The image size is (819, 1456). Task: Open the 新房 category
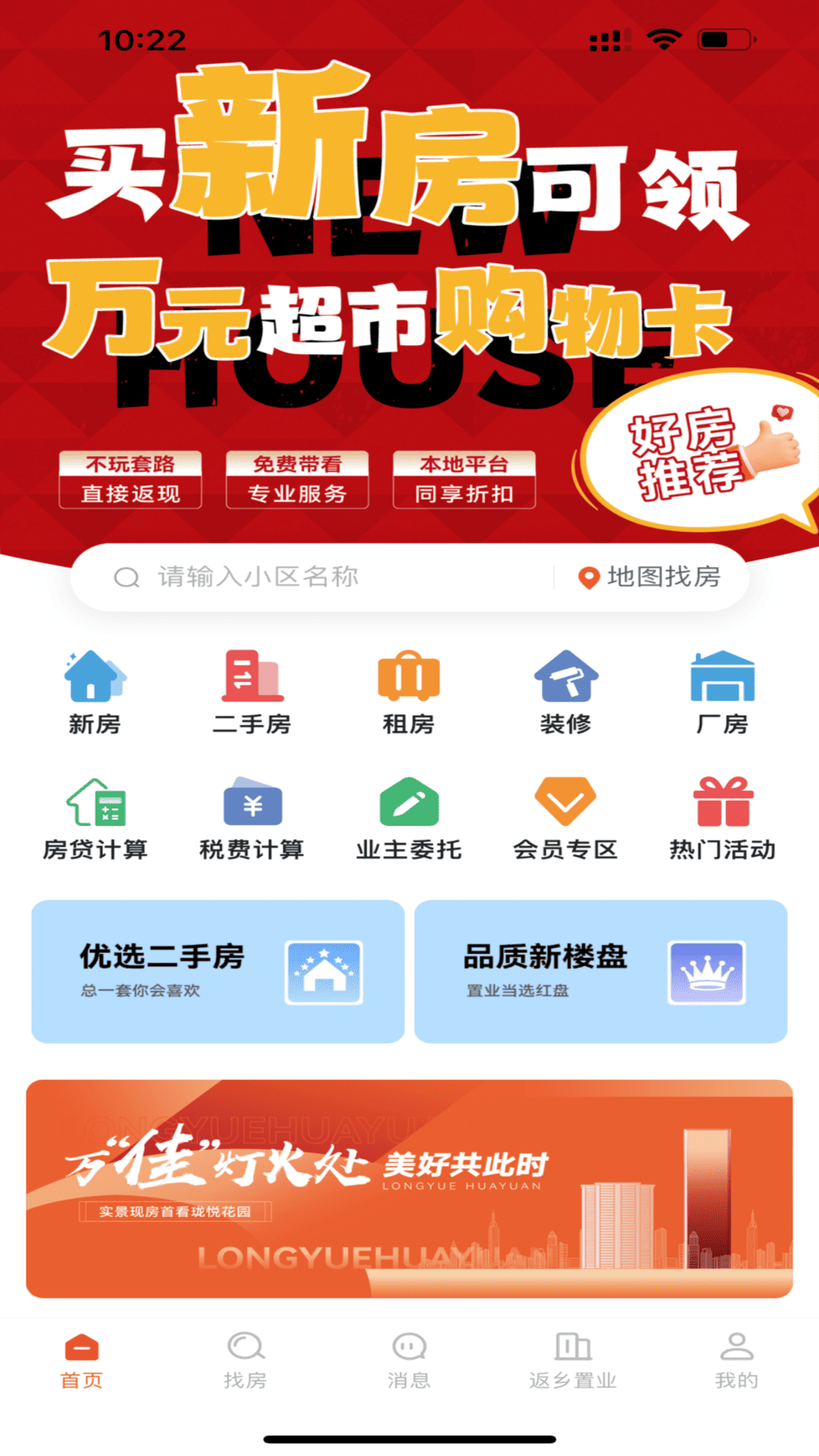tap(95, 692)
